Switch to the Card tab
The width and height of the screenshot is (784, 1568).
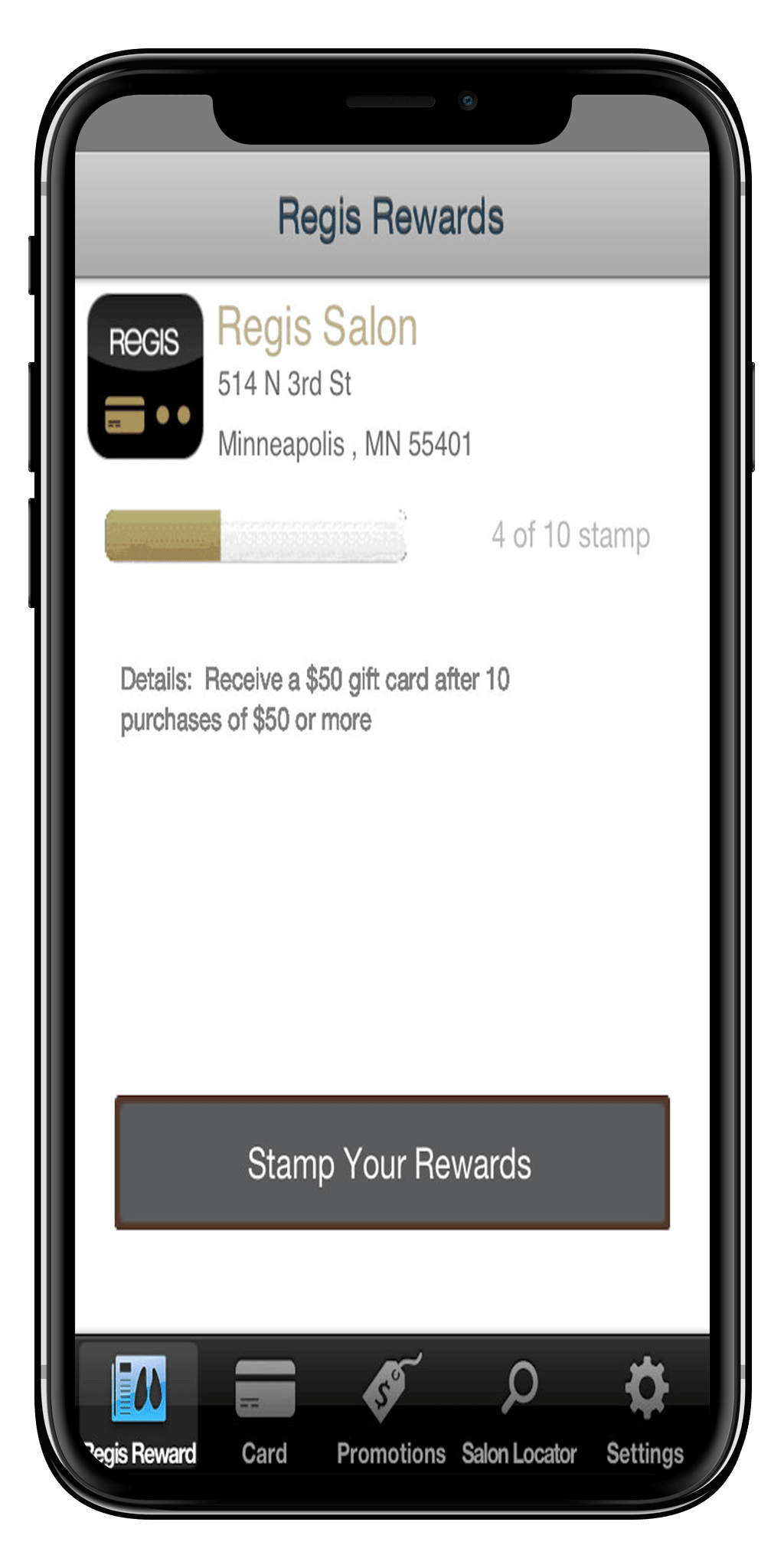(x=265, y=1409)
